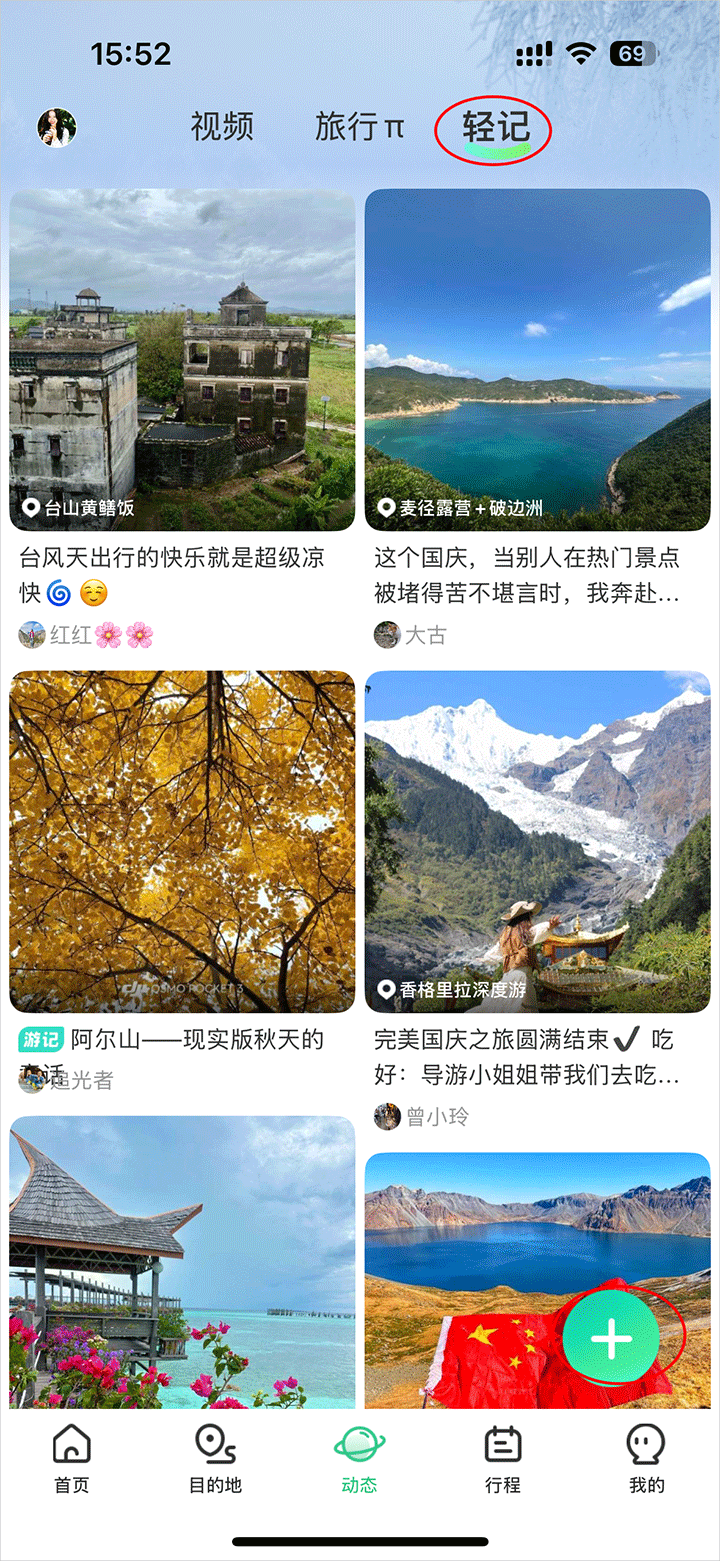The image size is (720, 1561).
Task: Open the 麦径露营+破边洲 post card
Action: 537,360
